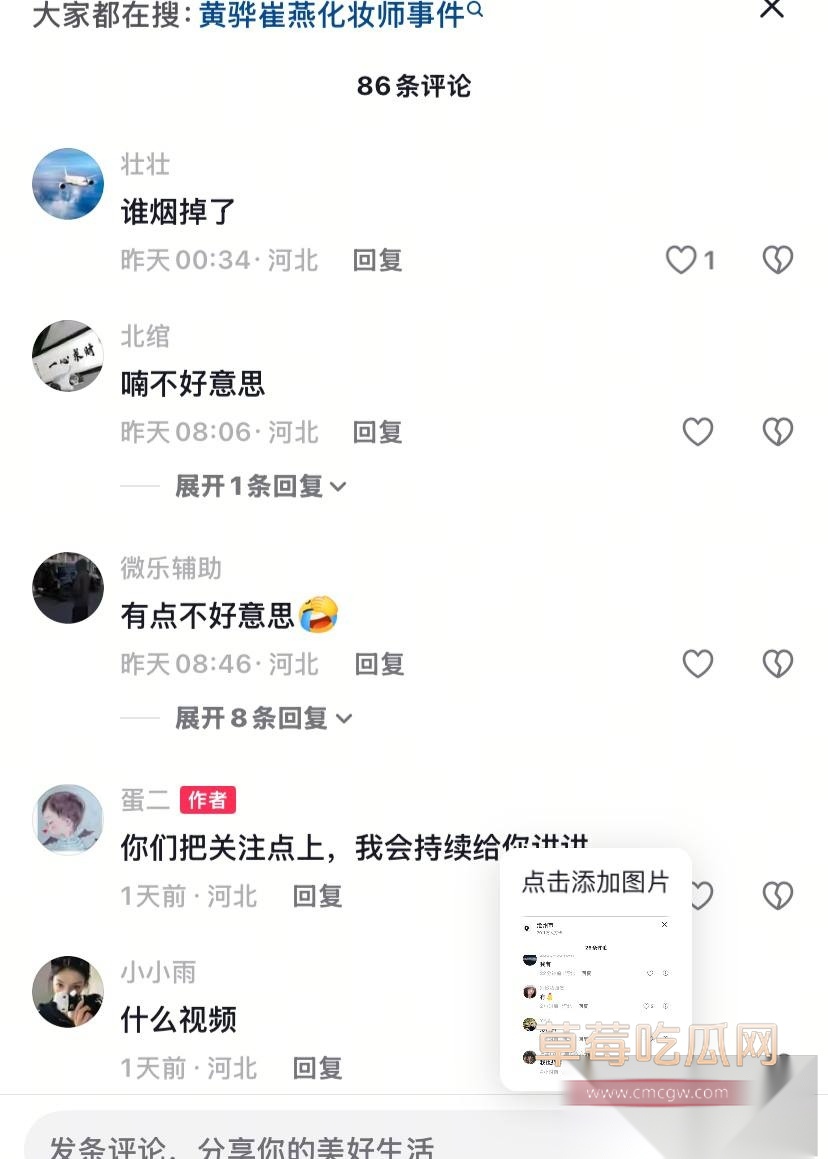Open trending search 黄骅崔燕化妆师事件

click(x=332, y=14)
